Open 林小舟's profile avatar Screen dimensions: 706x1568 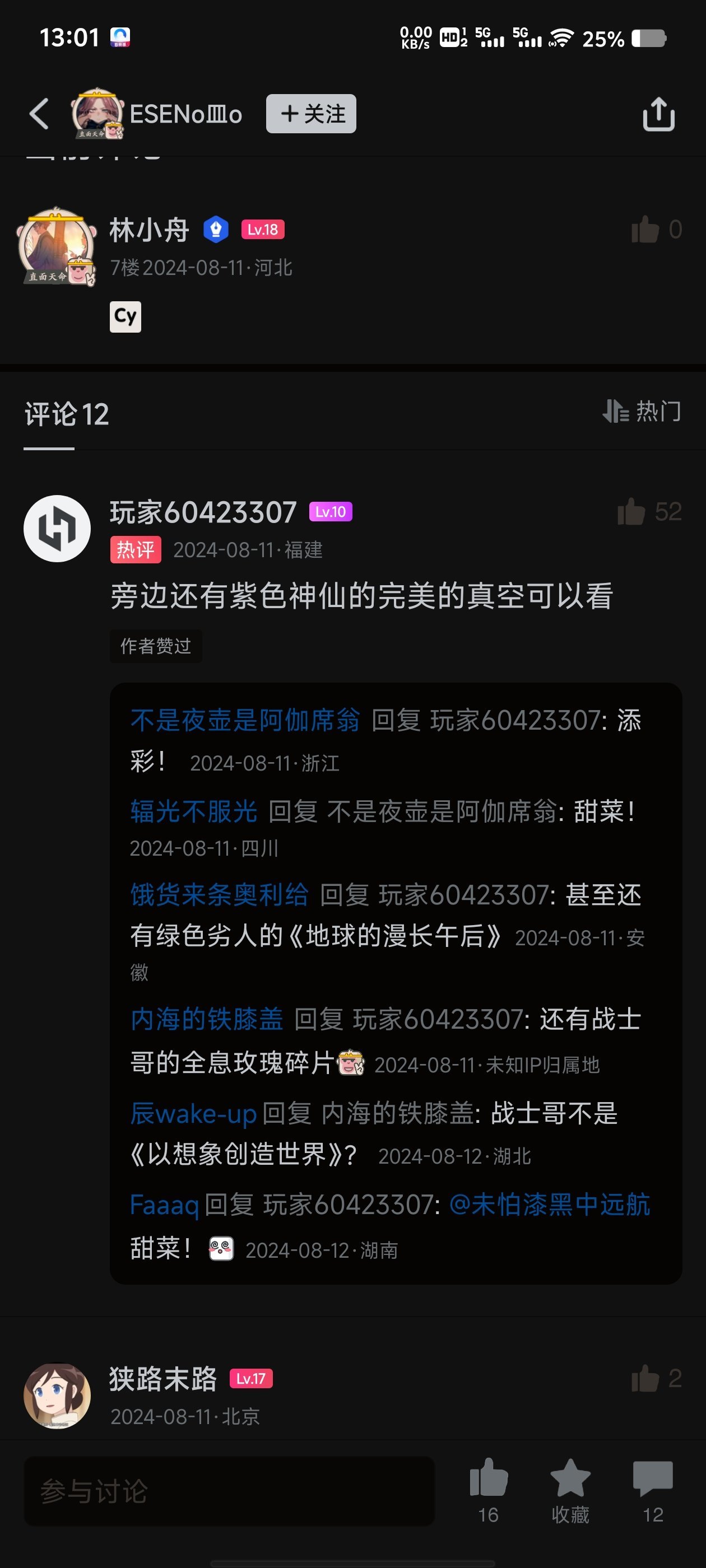click(x=57, y=246)
